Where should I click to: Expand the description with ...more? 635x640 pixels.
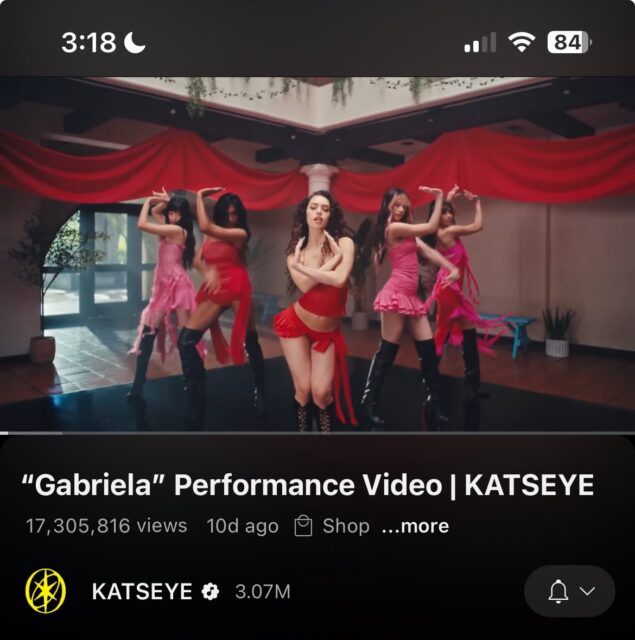pos(415,526)
